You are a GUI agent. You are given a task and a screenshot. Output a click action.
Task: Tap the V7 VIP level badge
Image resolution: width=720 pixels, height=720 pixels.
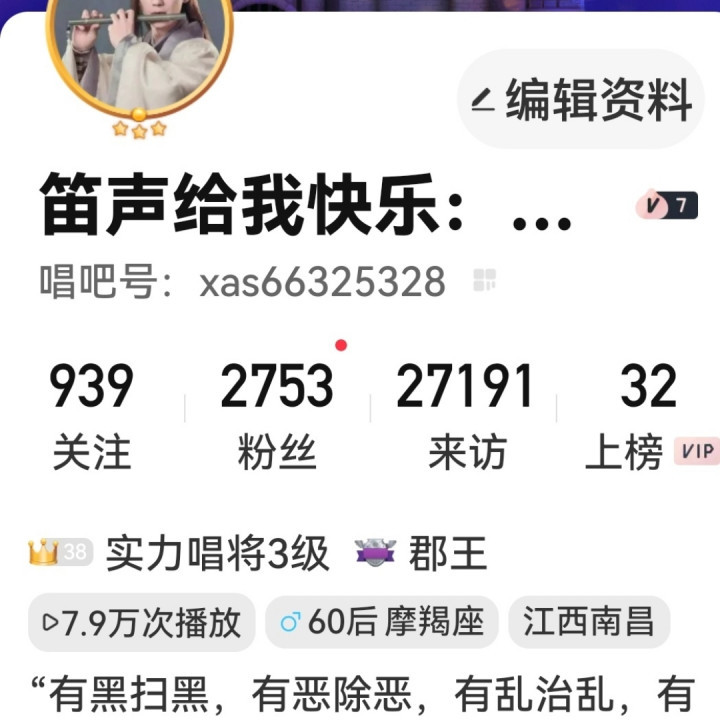tap(667, 206)
